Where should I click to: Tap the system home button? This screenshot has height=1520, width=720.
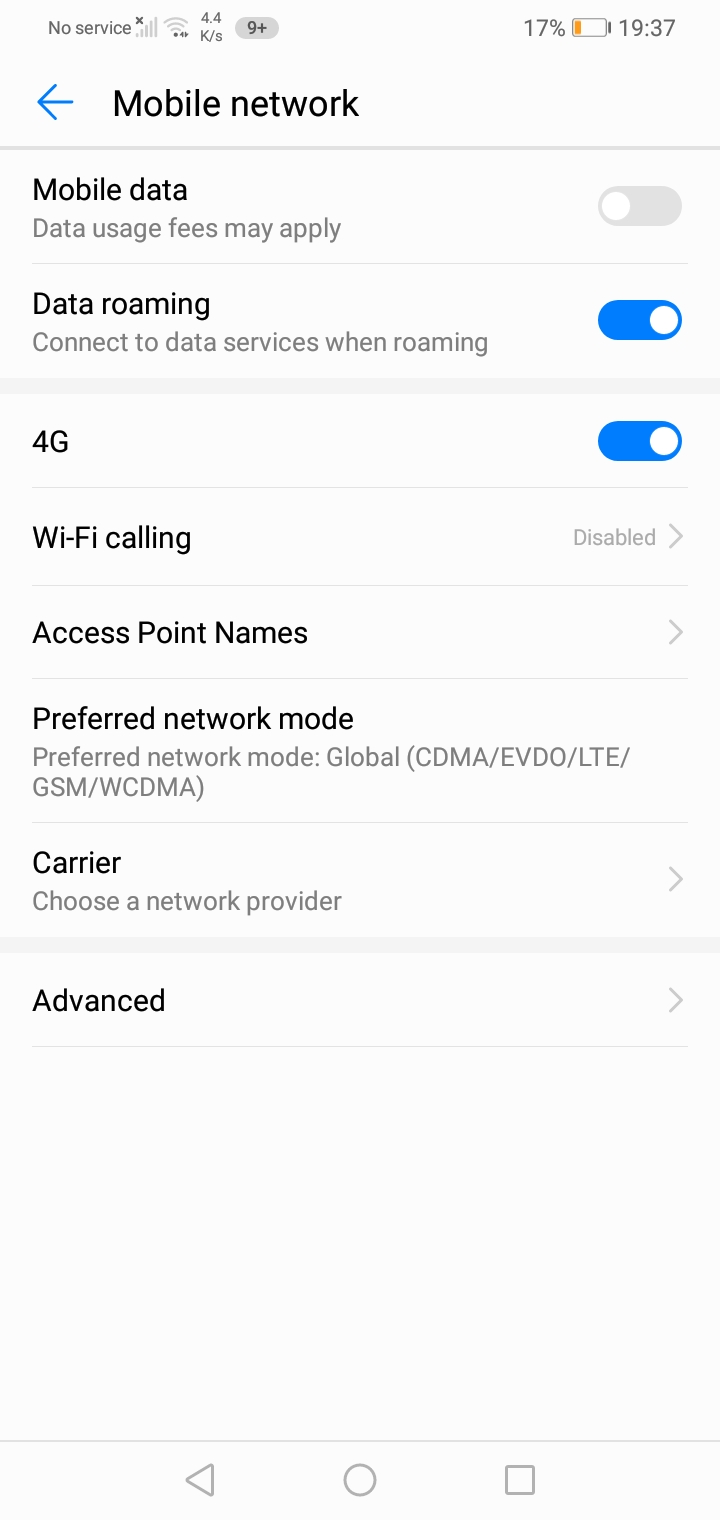click(x=360, y=1480)
